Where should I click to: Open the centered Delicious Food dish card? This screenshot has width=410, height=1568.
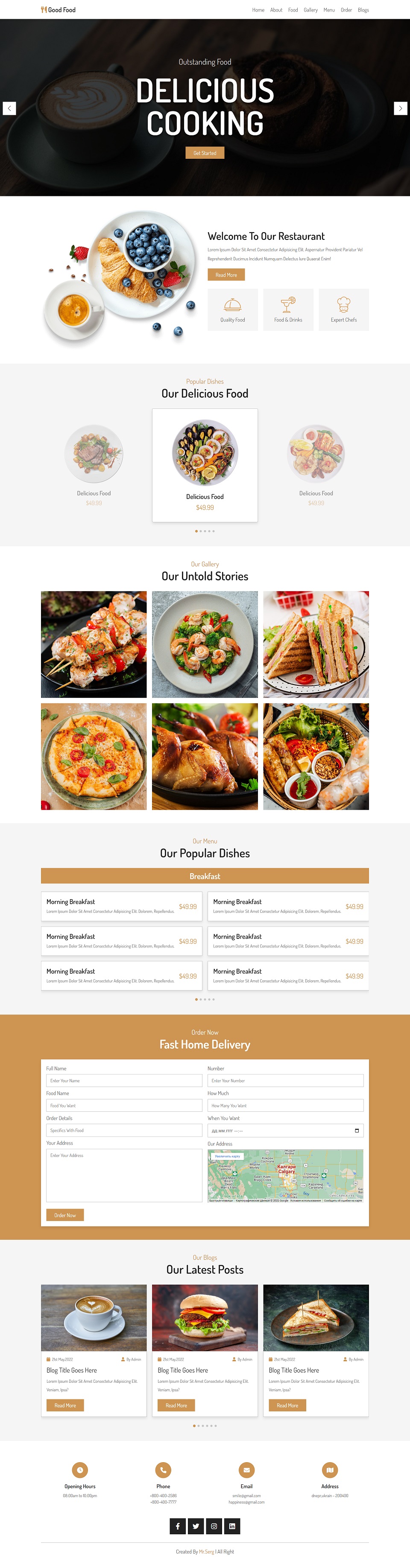[205, 464]
